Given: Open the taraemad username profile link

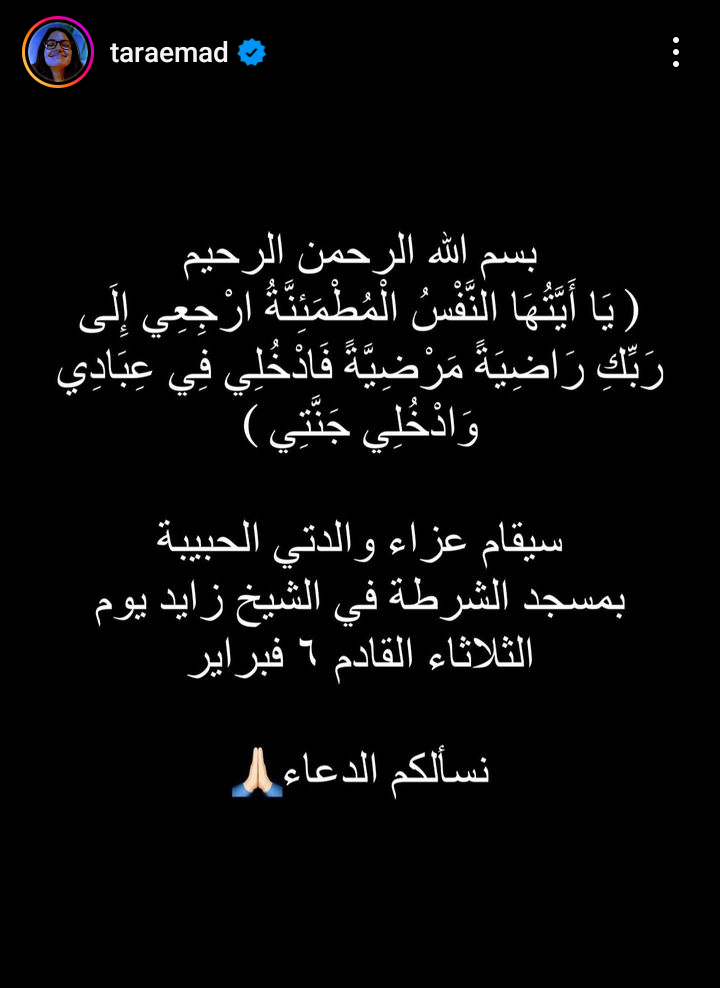Looking at the screenshot, I should 168,53.
